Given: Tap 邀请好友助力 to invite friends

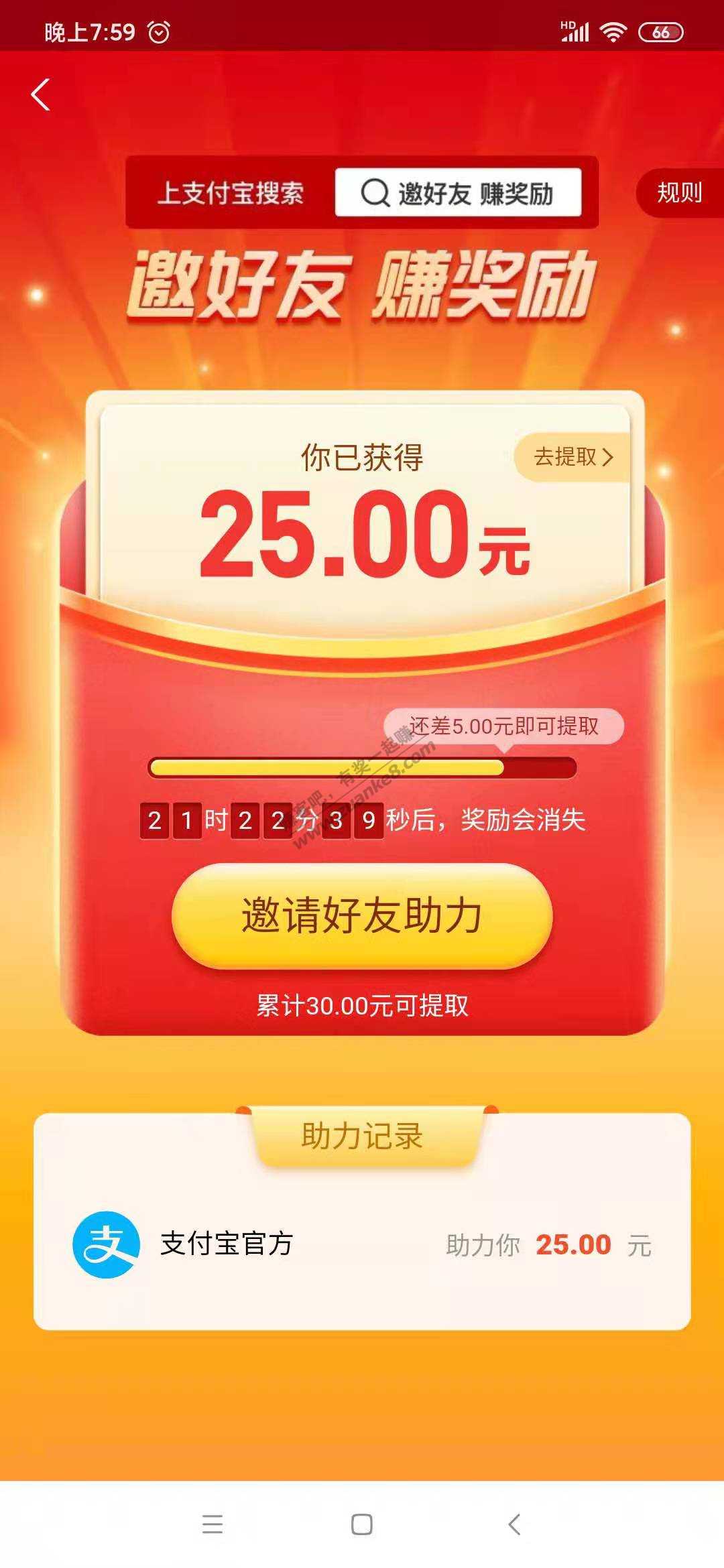Looking at the screenshot, I should (x=362, y=915).
